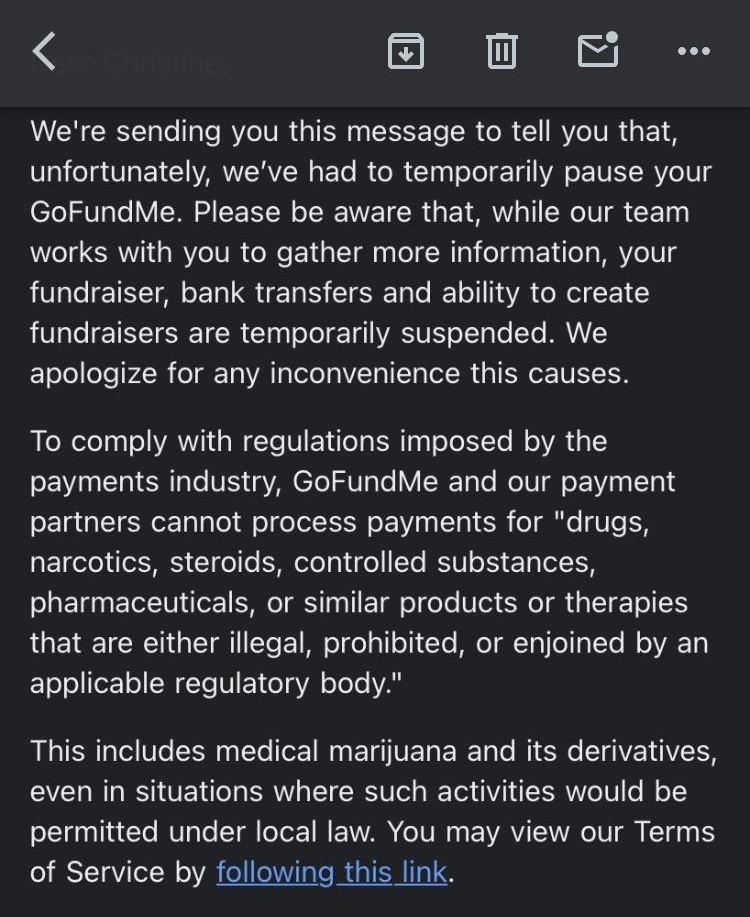Mark this email as unread
750x917 pixels.
(x=598, y=50)
